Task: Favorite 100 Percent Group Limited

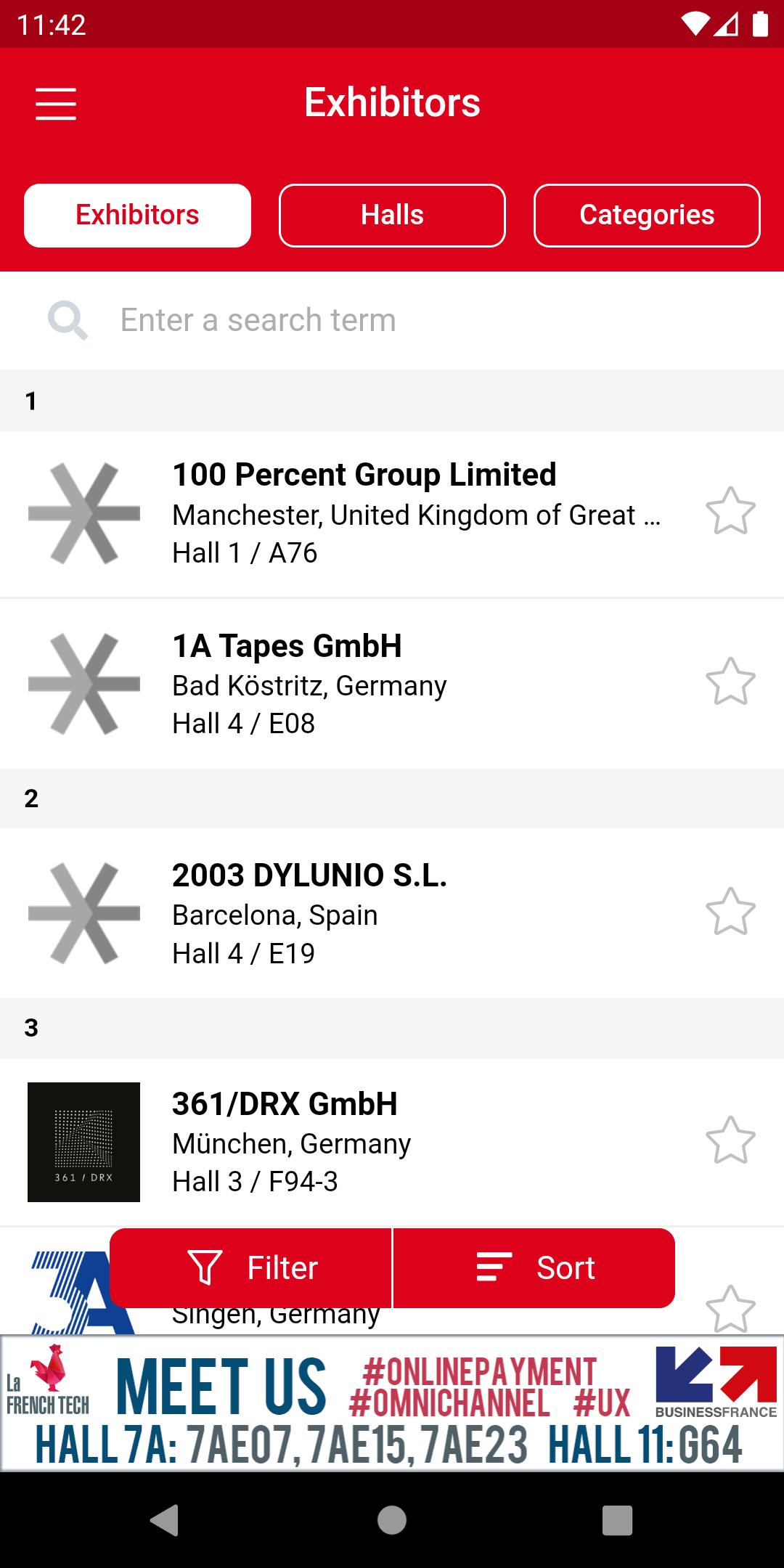Action: [730, 511]
